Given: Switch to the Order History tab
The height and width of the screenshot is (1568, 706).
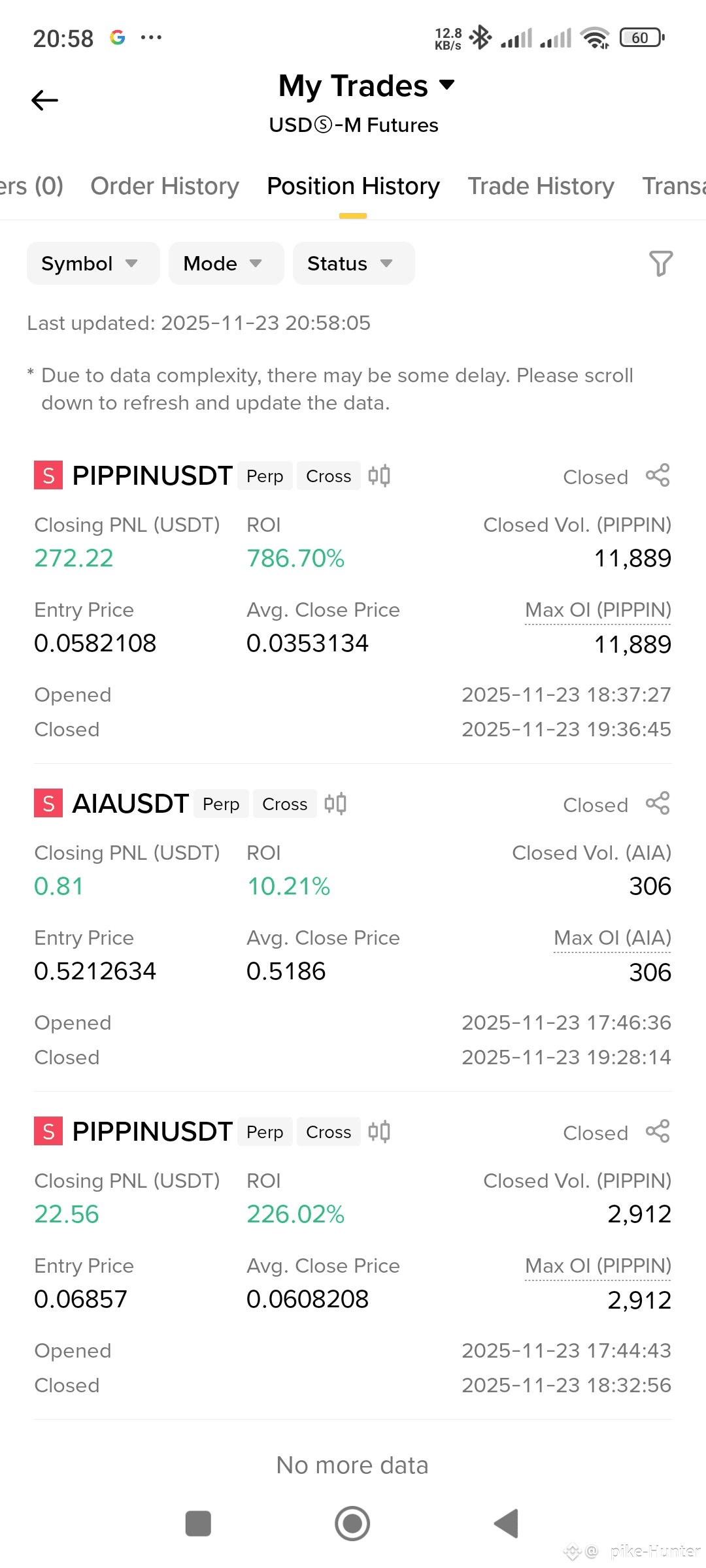Looking at the screenshot, I should pyautogui.click(x=165, y=186).
